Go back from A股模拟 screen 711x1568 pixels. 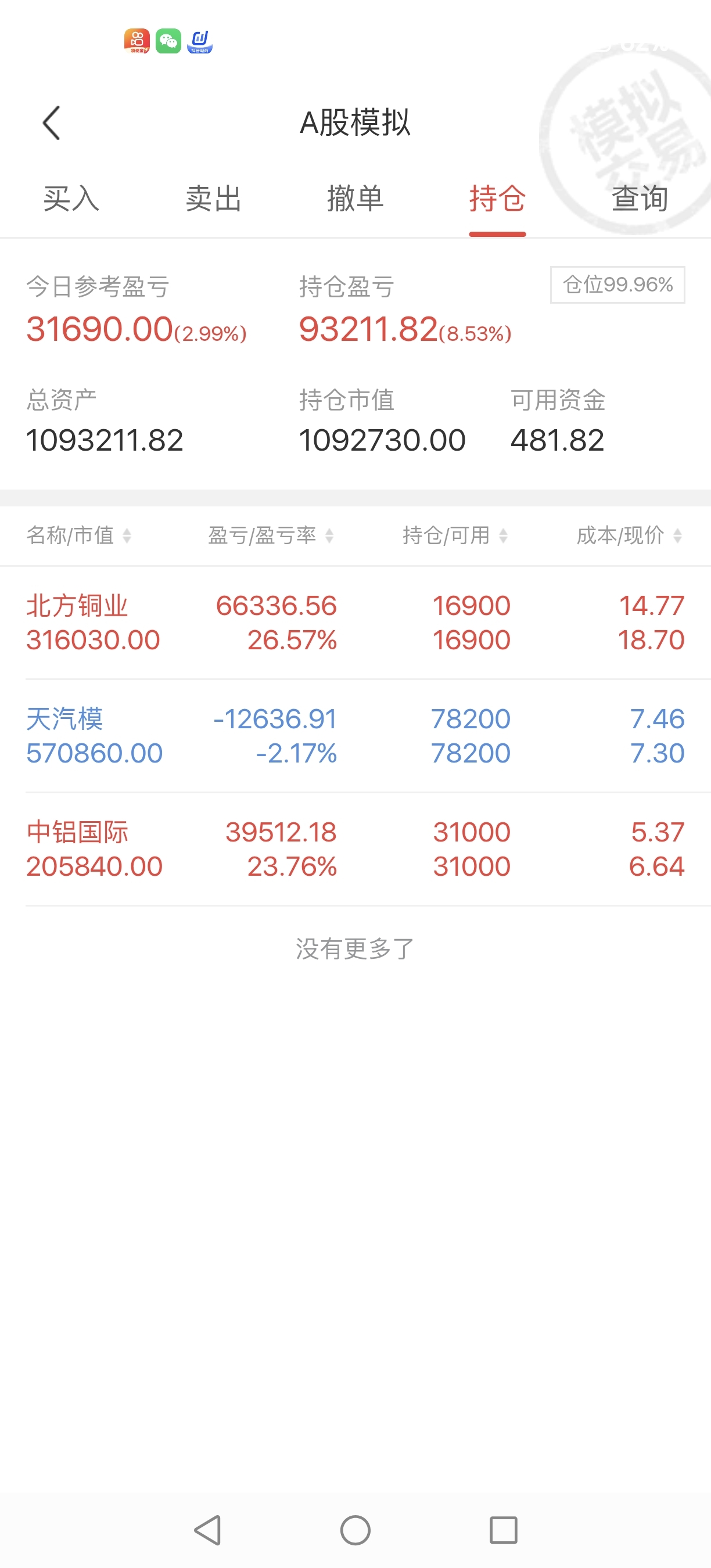coord(52,123)
